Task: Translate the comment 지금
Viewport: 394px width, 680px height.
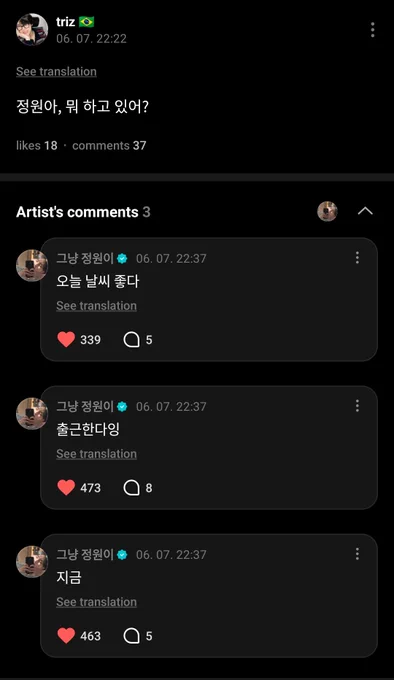Action: point(96,602)
